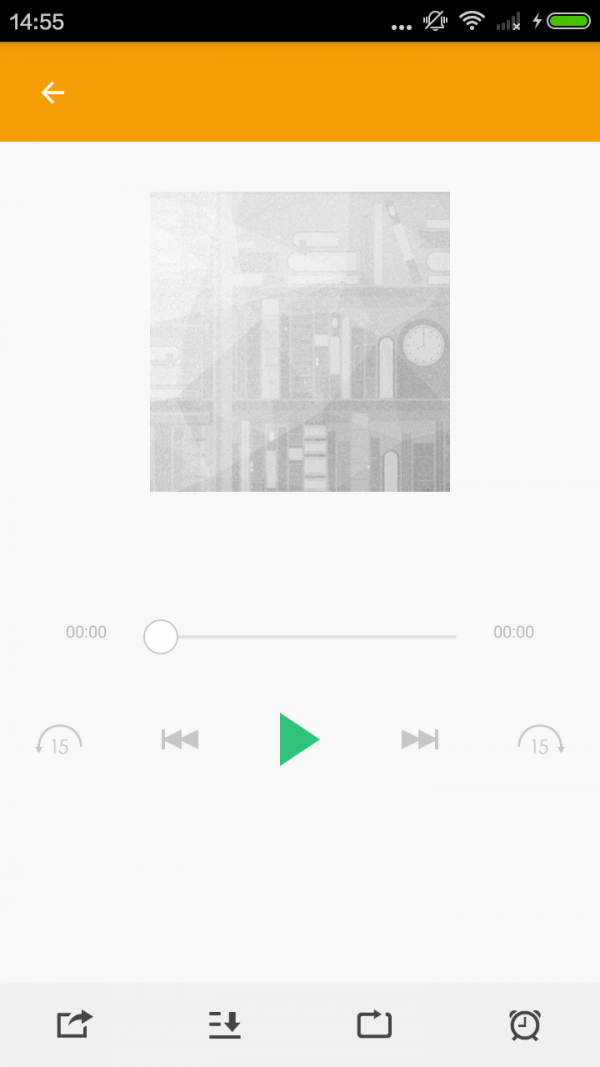This screenshot has width=600, height=1067.
Task: Set the sleep timer alarm clock
Action: (x=525, y=1024)
